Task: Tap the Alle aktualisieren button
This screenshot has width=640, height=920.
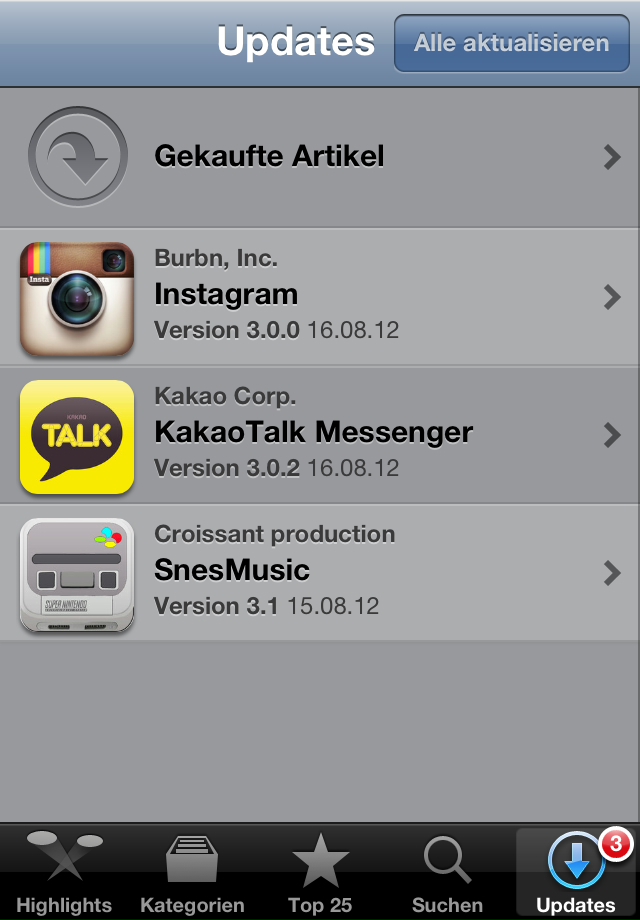Action: [x=511, y=44]
